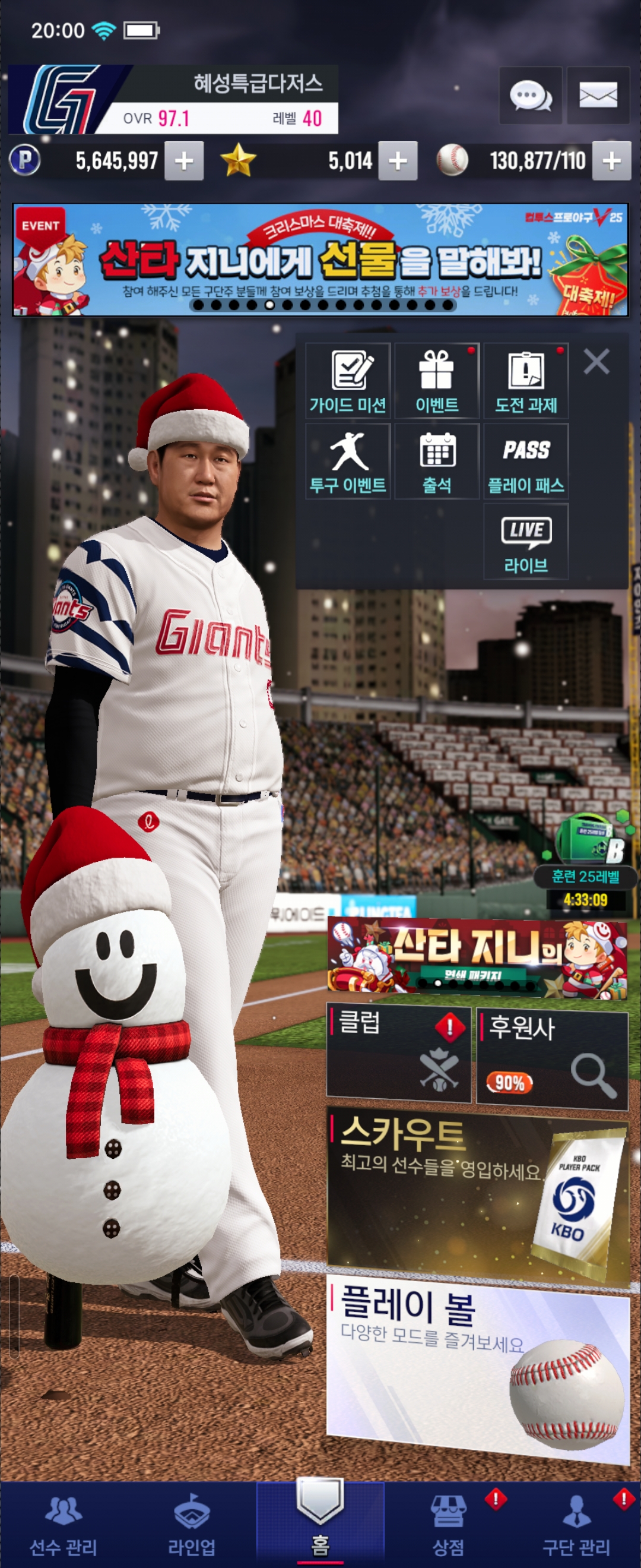Open the mailbox envelope icon

[598, 96]
